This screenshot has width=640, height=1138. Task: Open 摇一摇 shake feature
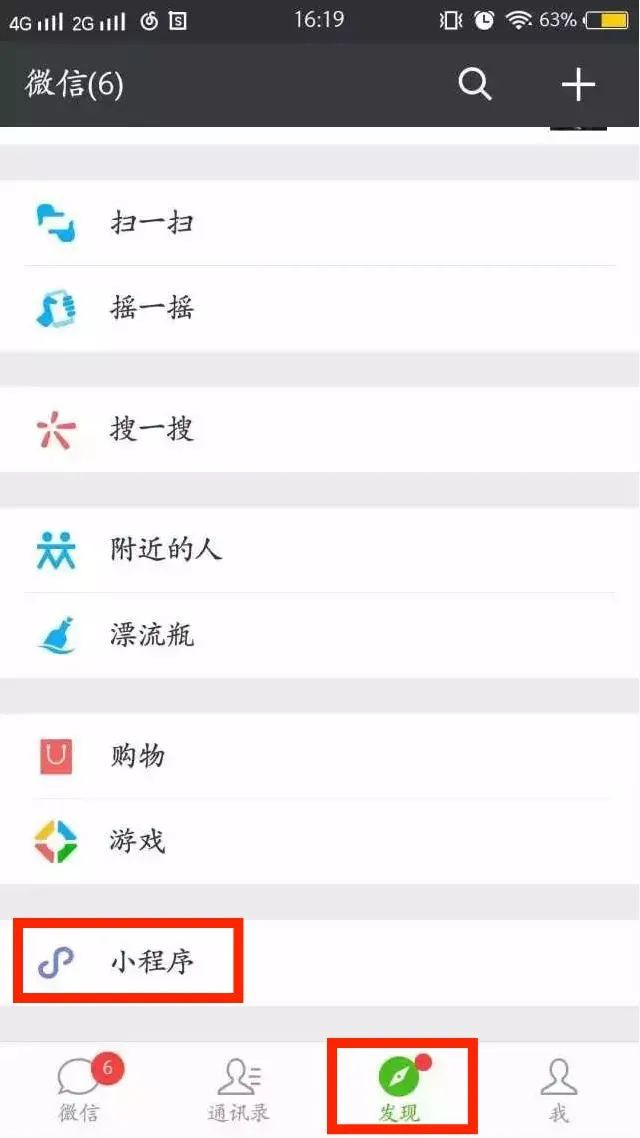click(x=320, y=308)
